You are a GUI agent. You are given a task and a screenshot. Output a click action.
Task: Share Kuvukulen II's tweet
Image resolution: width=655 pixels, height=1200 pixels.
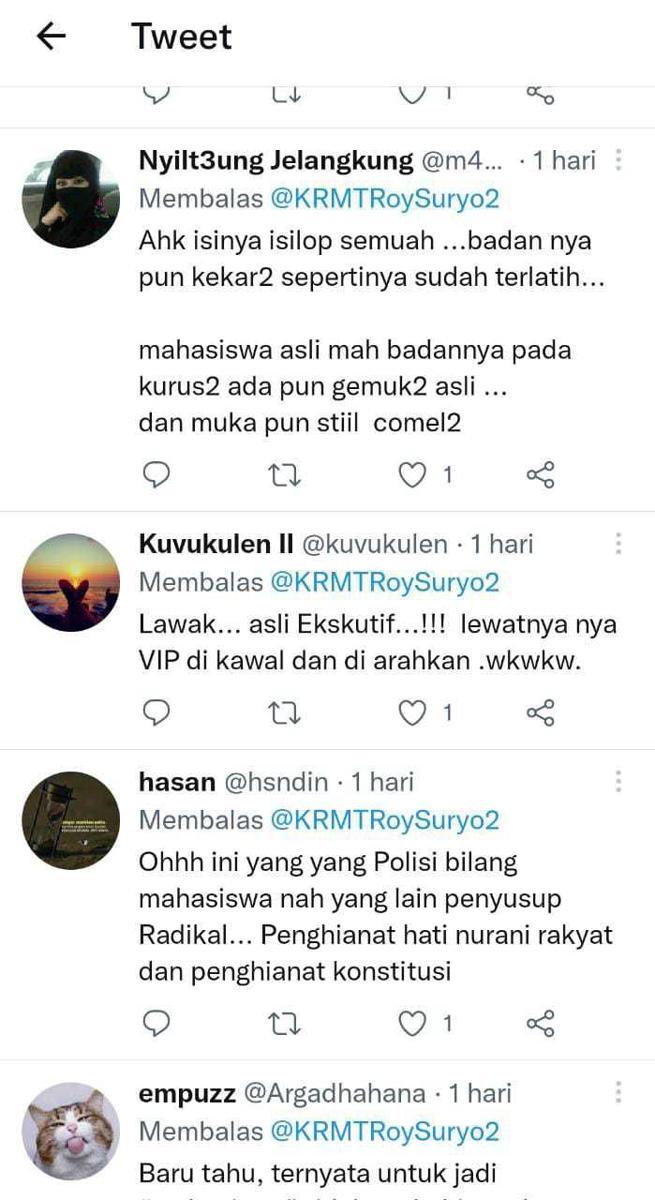click(x=540, y=713)
